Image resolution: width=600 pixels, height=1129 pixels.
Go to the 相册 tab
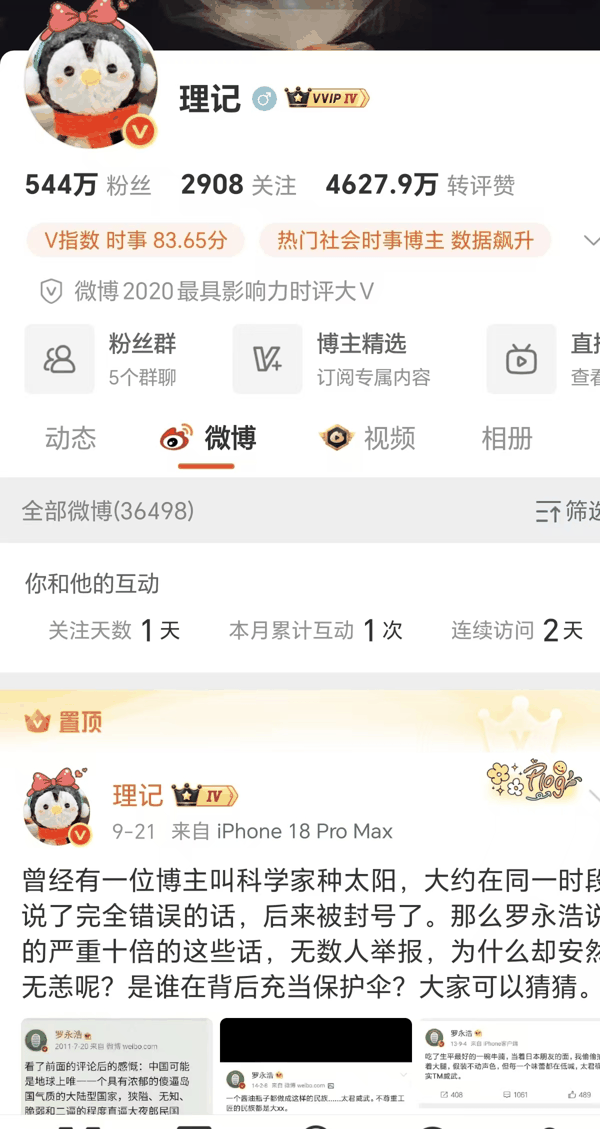tap(507, 438)
